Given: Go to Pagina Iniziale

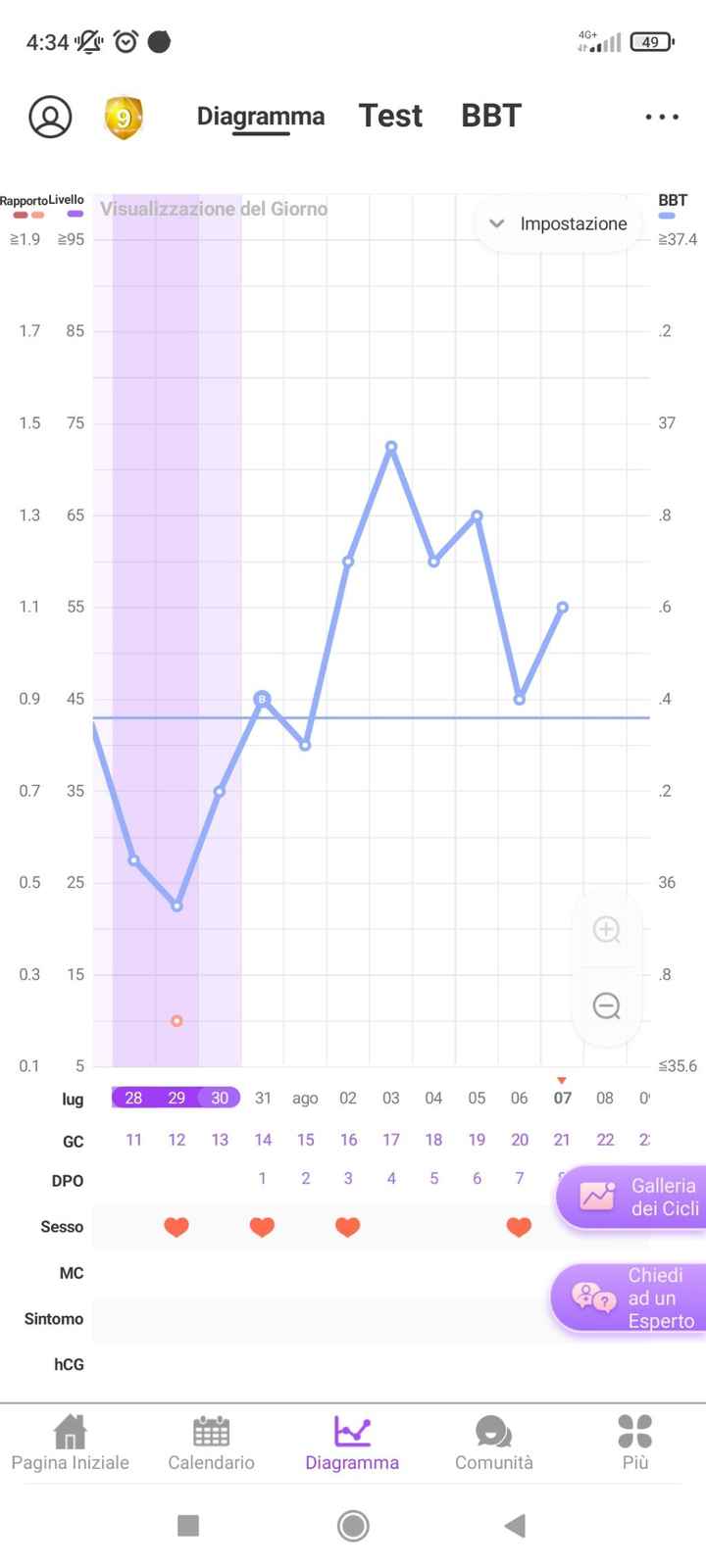Looking at the screenshot, I should [x=70, y=1441].
